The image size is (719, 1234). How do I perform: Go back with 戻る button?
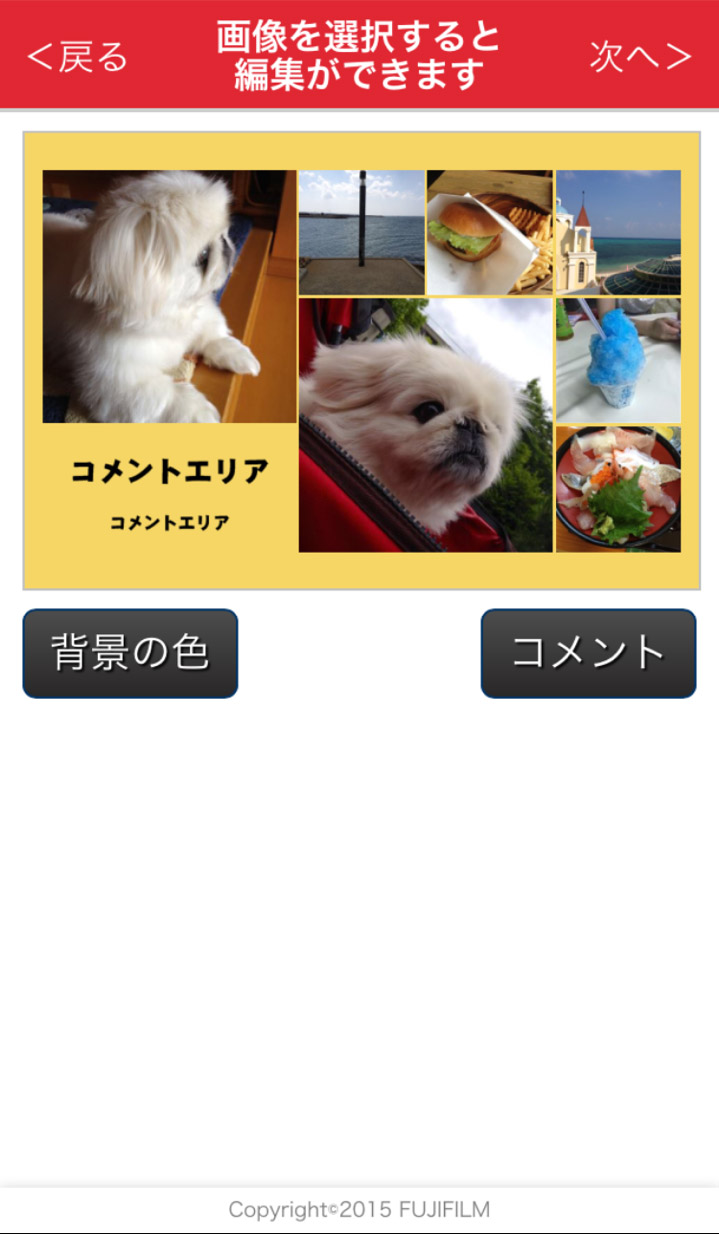(x=78, y=57)
